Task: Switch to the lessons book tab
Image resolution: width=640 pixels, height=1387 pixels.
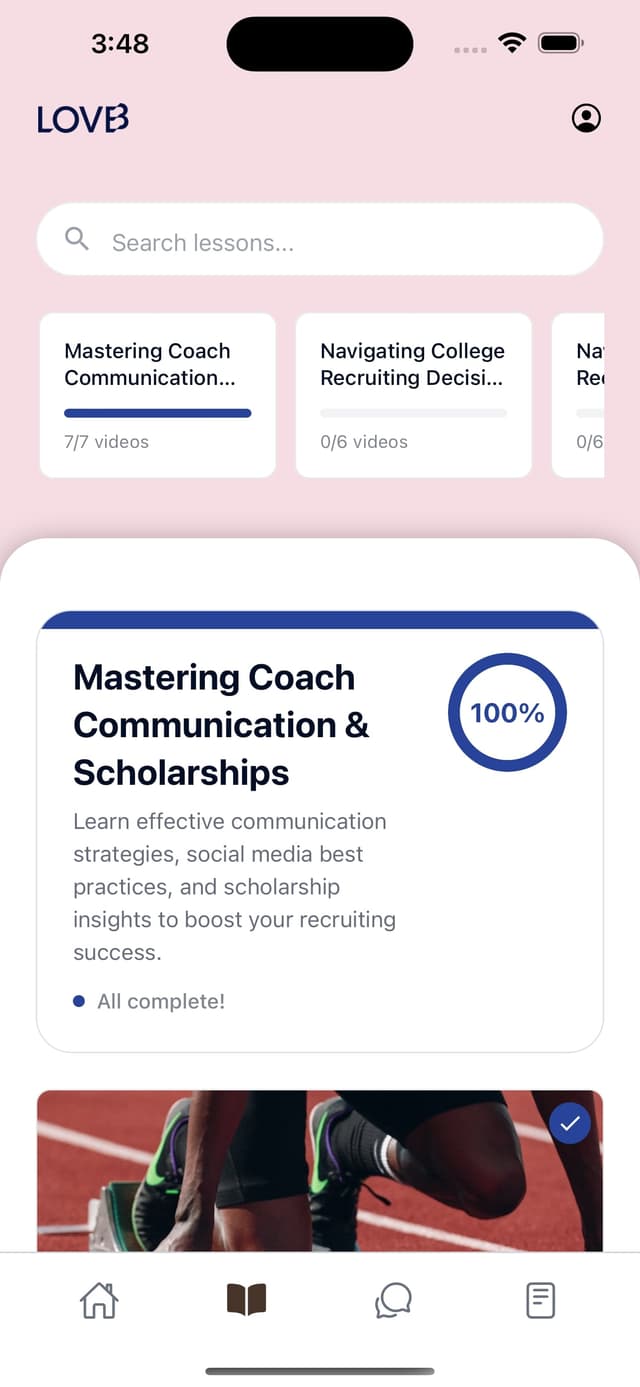Action: click(246, 1300)
